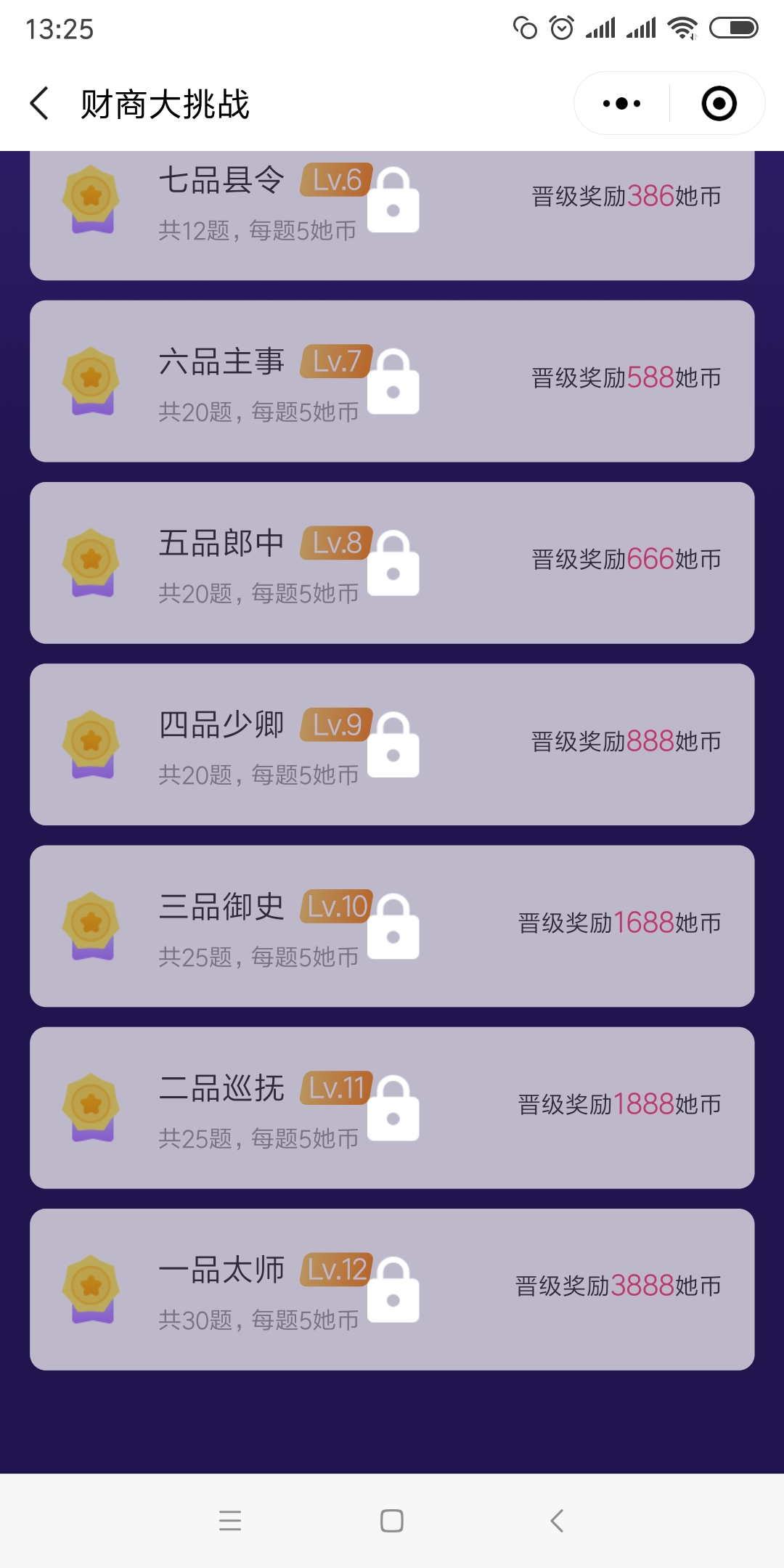The image size is (784, 1568).
Task: Tap the 五品郎中 Lv.8 level card
Action: [x=392, y=563]
